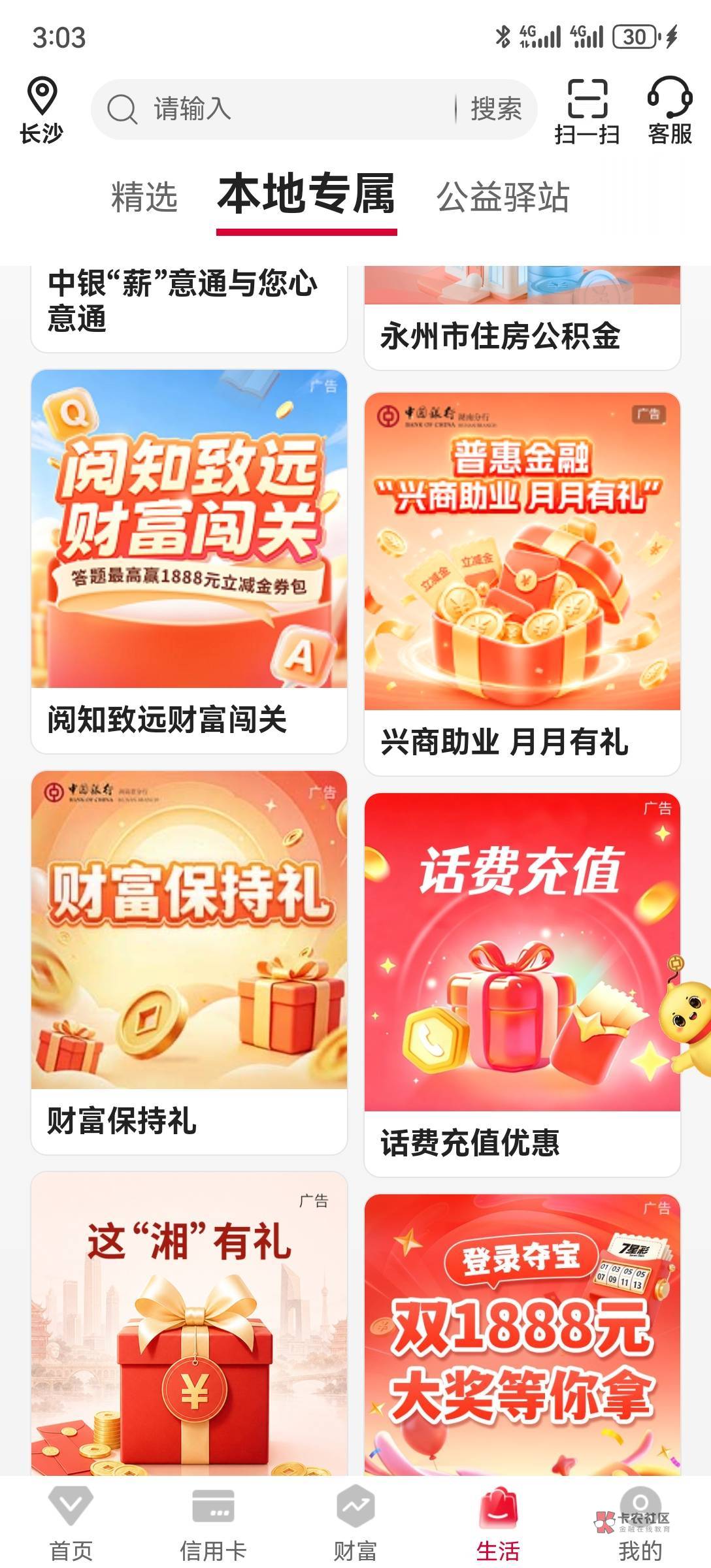Screen dimensions: 711x1568
Task: Contact 客服 customer service
Action: coord(670,110)
